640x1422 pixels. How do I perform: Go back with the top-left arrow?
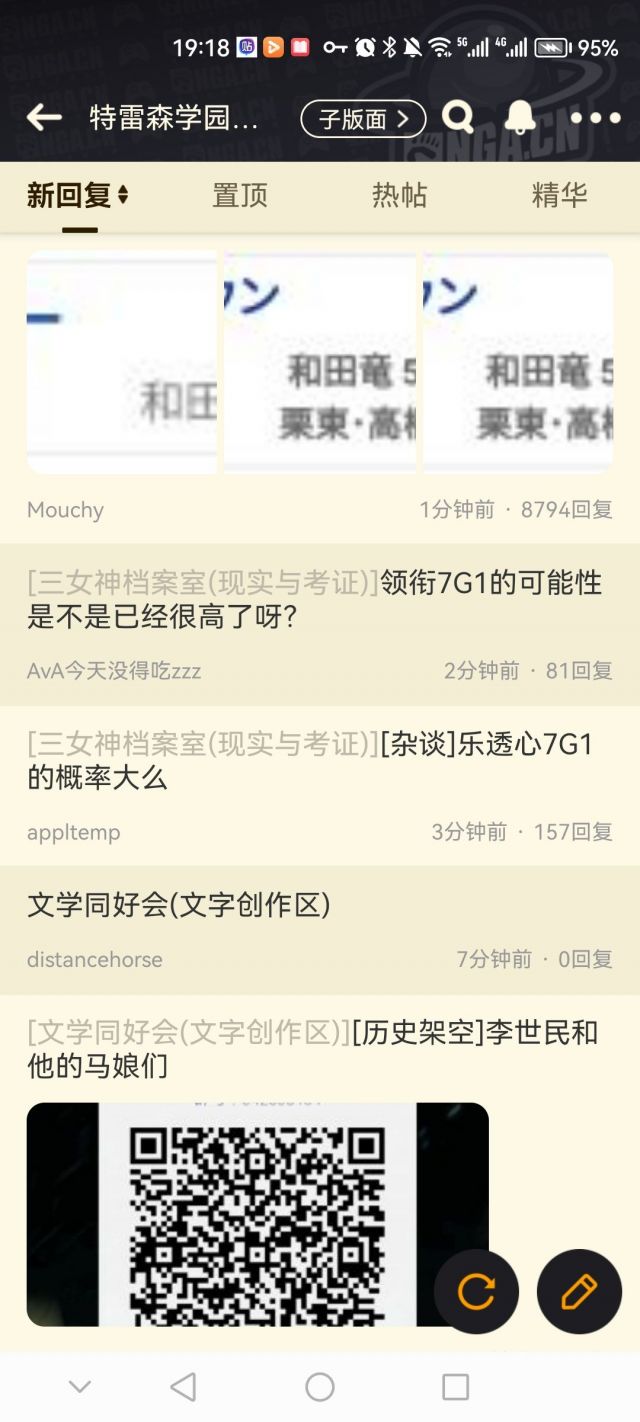44,118
